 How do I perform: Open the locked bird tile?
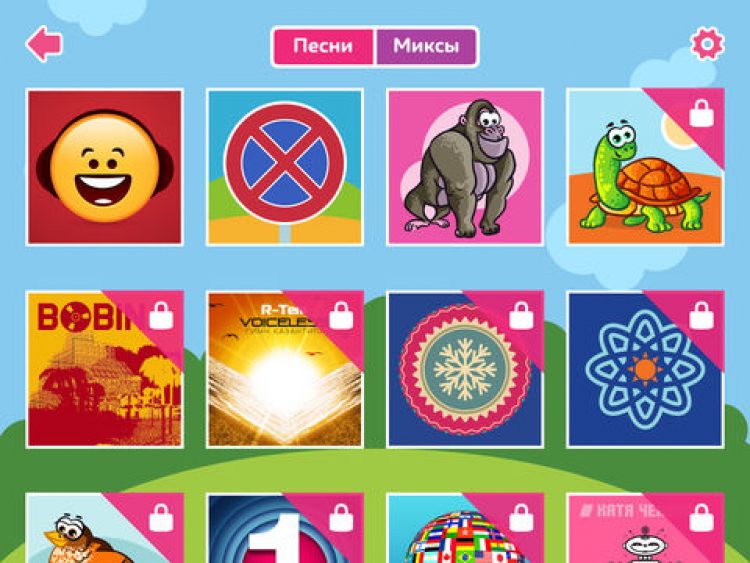point(105,530)
